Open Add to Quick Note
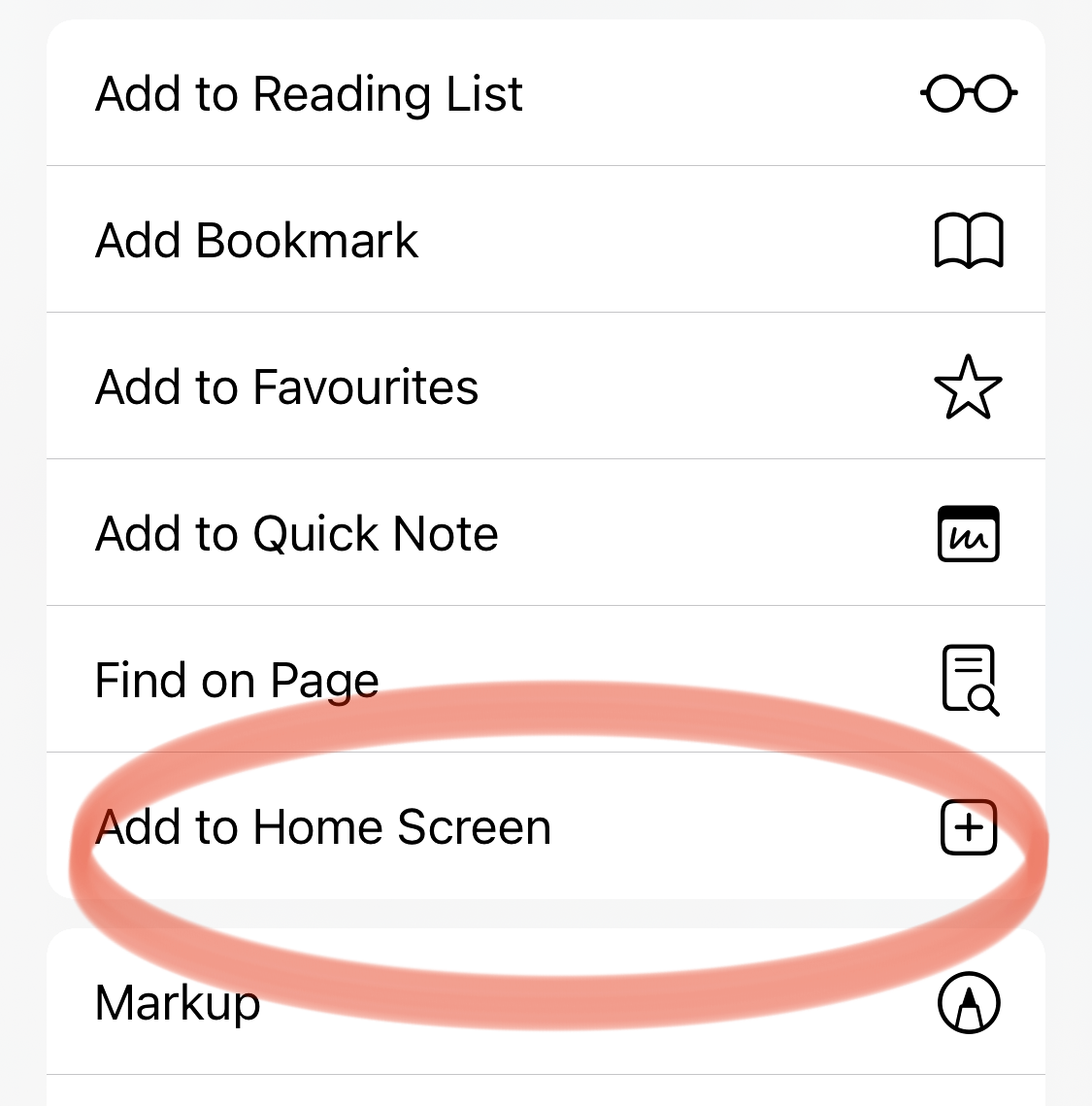The image size is (1092, 1106). (x=296, y=533)
